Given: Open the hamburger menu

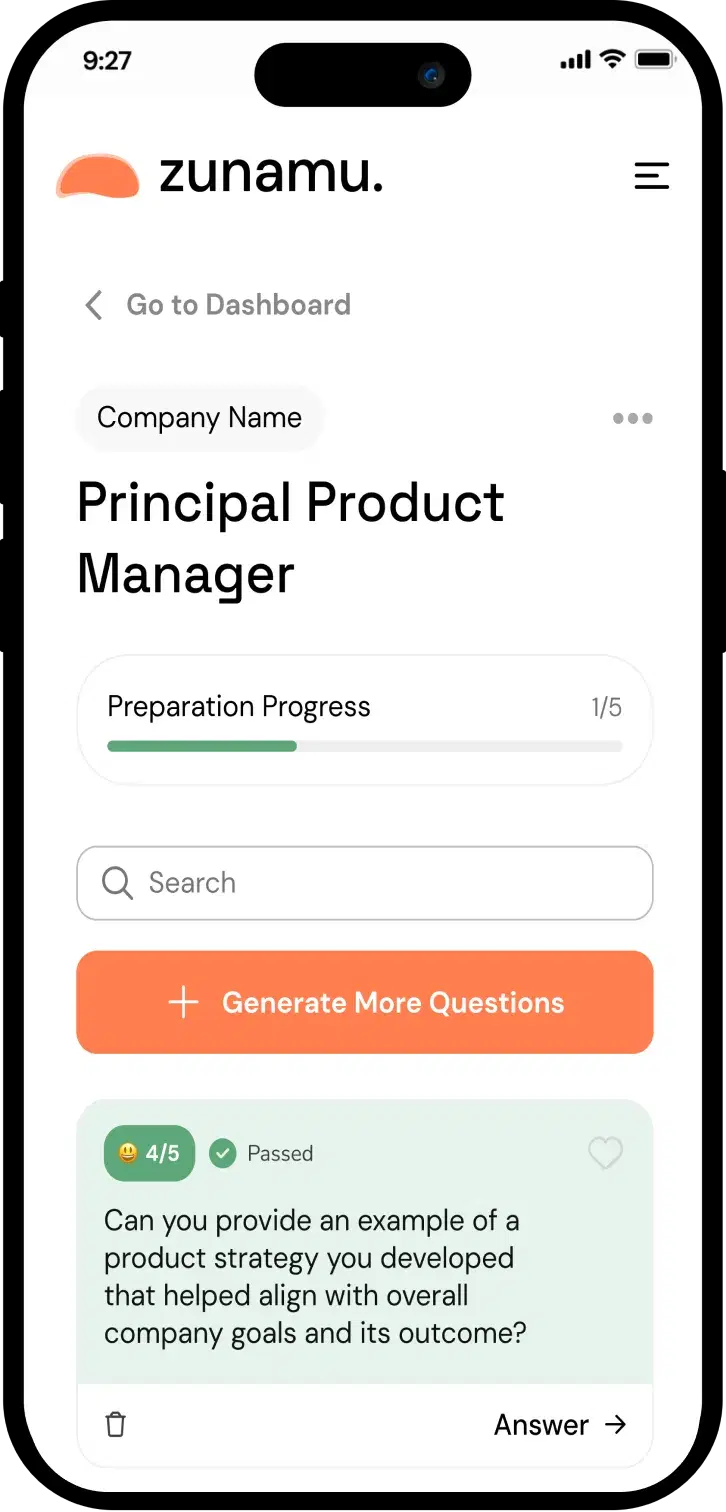Looking at the screenshot, I should click(x=651, y=176).
